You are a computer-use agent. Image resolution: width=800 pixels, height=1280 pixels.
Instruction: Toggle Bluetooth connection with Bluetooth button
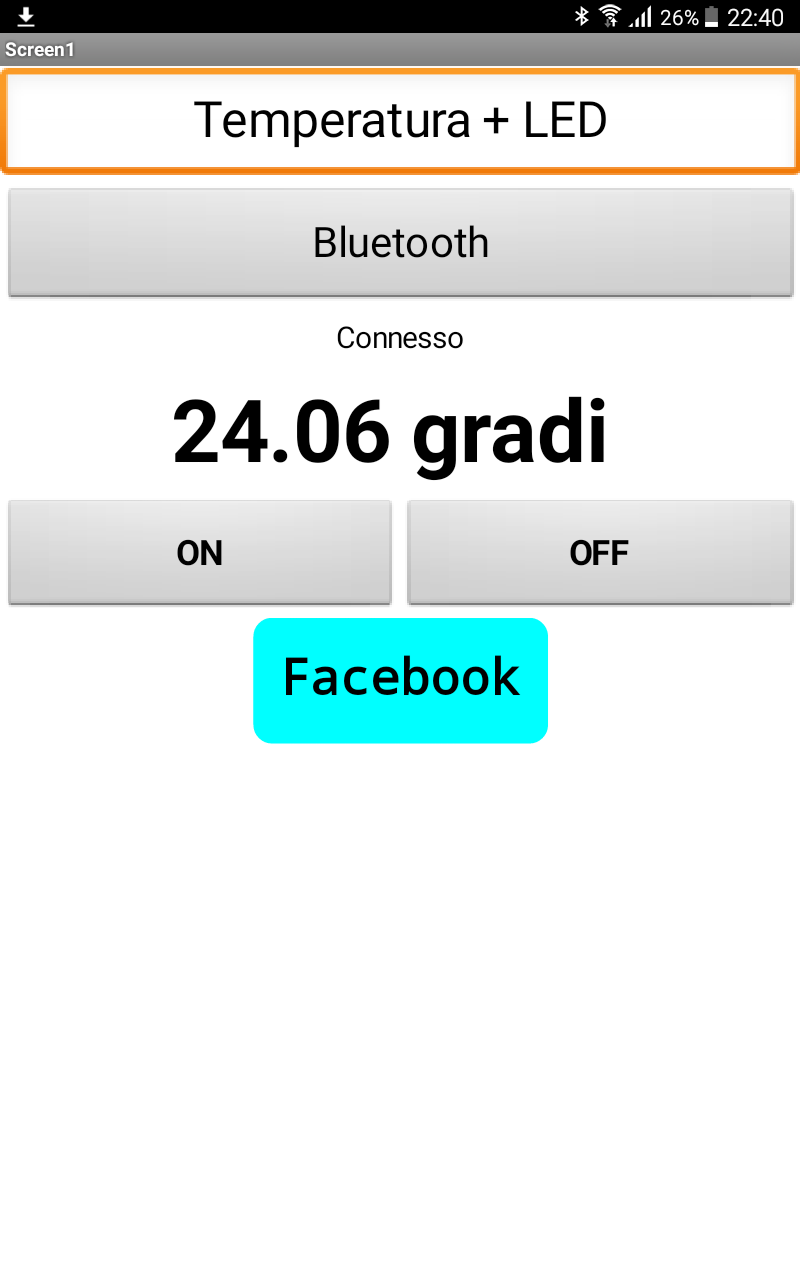pos(400,242)
